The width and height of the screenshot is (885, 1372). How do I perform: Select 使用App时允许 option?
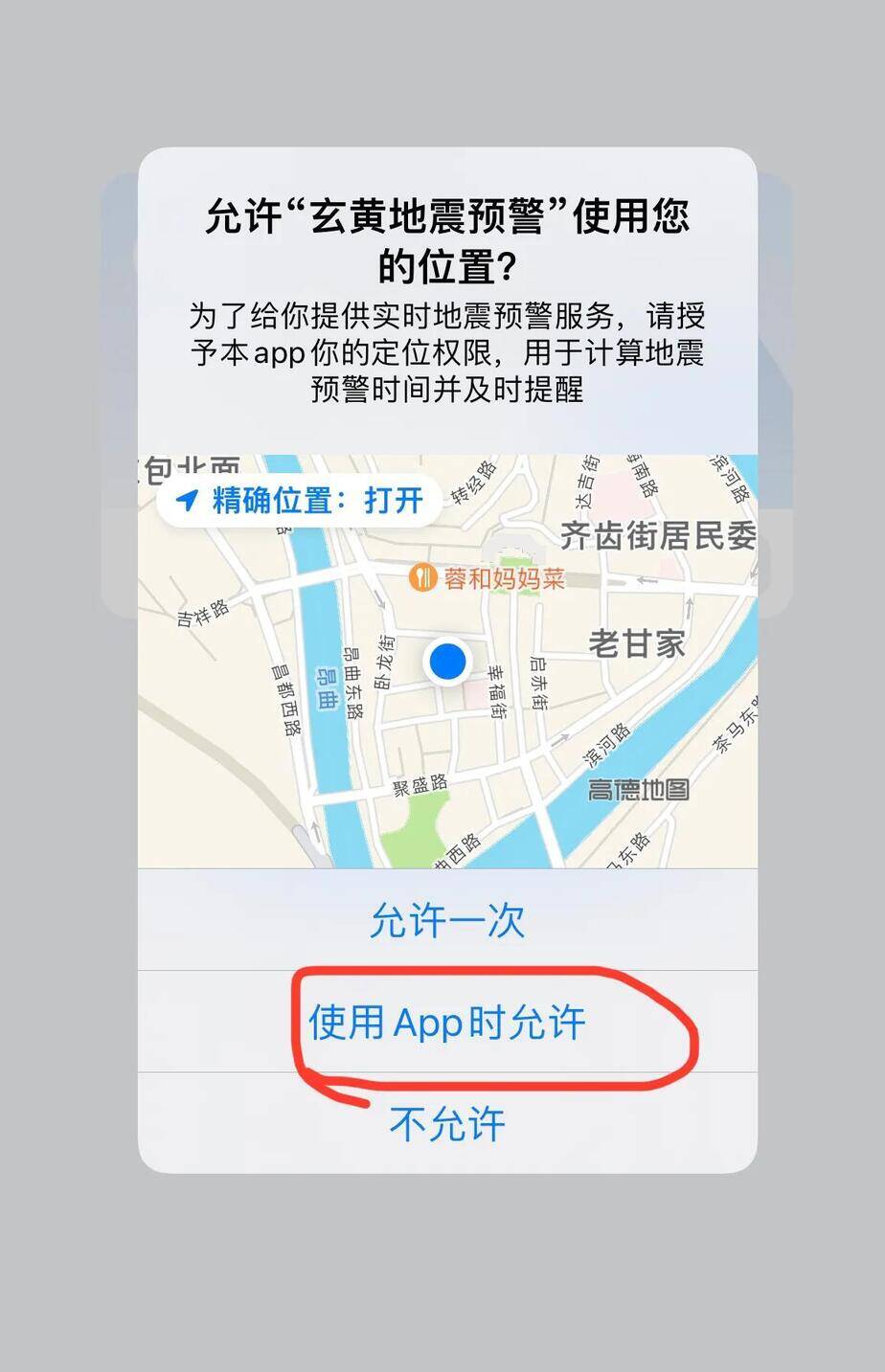click(447, 1022)
